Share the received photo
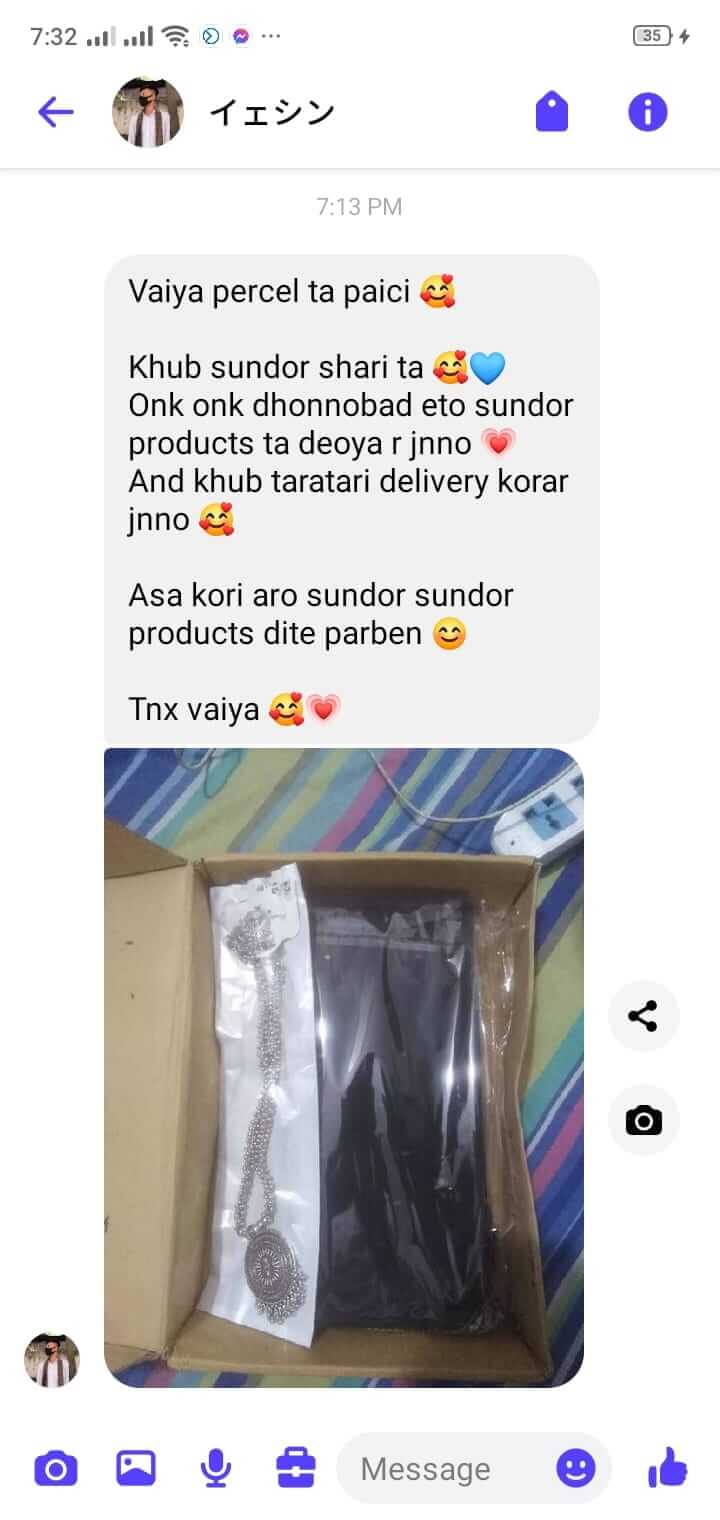This screenshot has width=720, height=1520. point(643,1017)
